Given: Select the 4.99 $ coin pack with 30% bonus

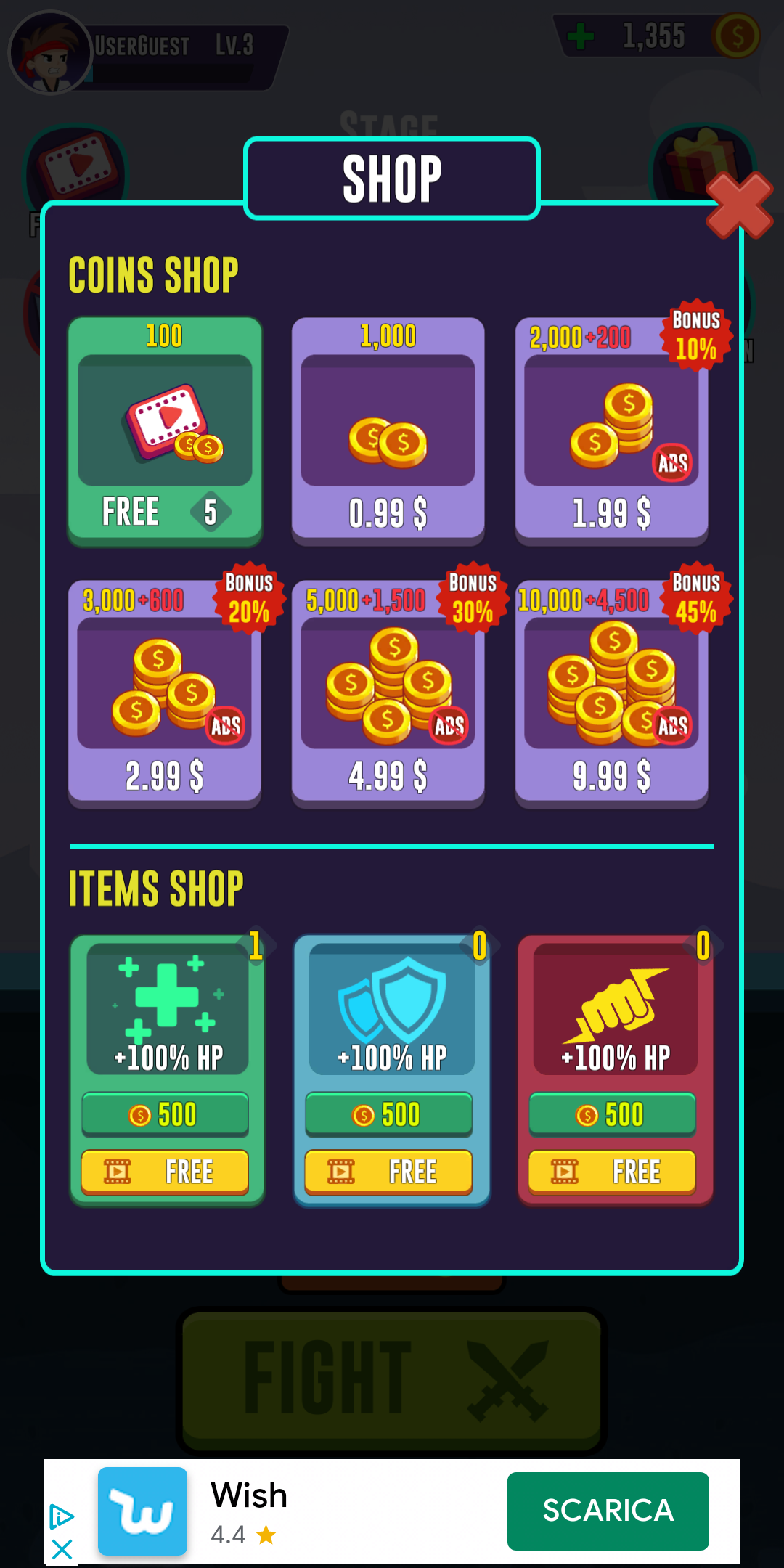Looking at the screenshot, I should pyautogui.click(x=388, y=694).
